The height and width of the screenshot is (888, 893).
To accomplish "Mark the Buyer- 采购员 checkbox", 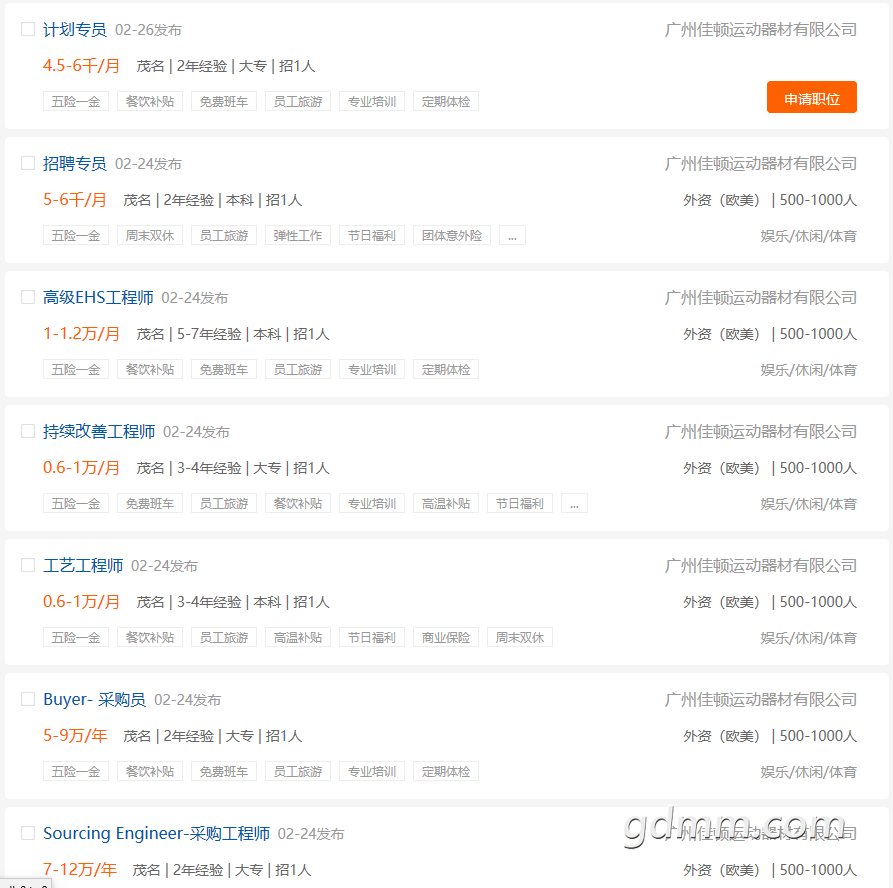I will 28,699.
